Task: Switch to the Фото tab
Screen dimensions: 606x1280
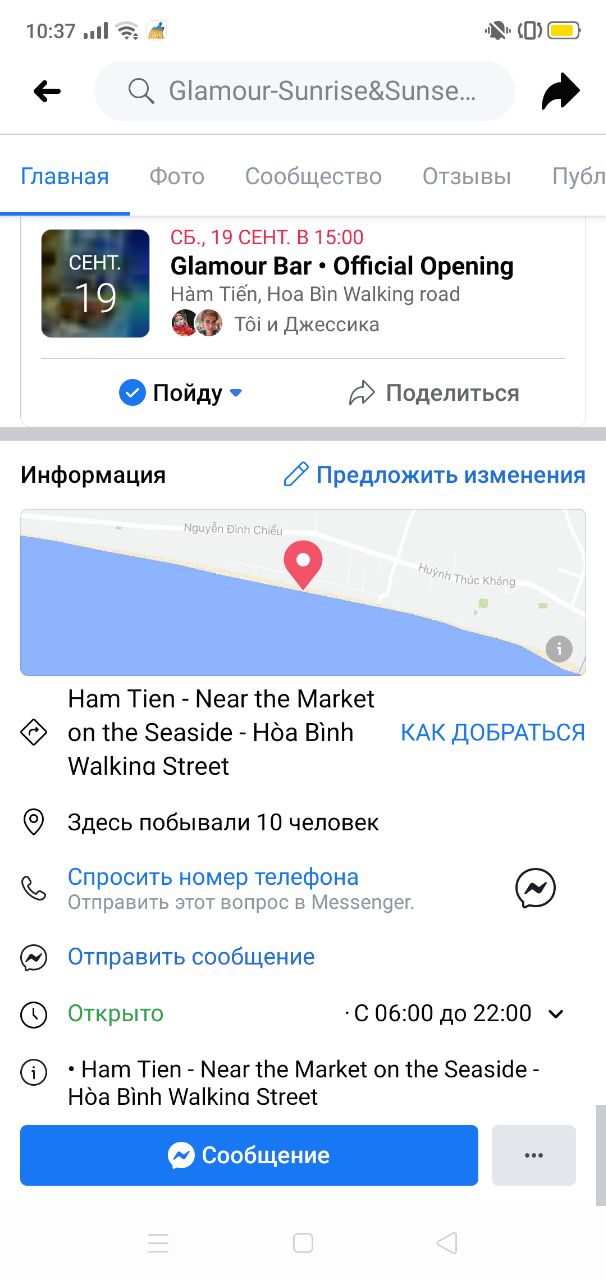Action: tap(177, 177)
